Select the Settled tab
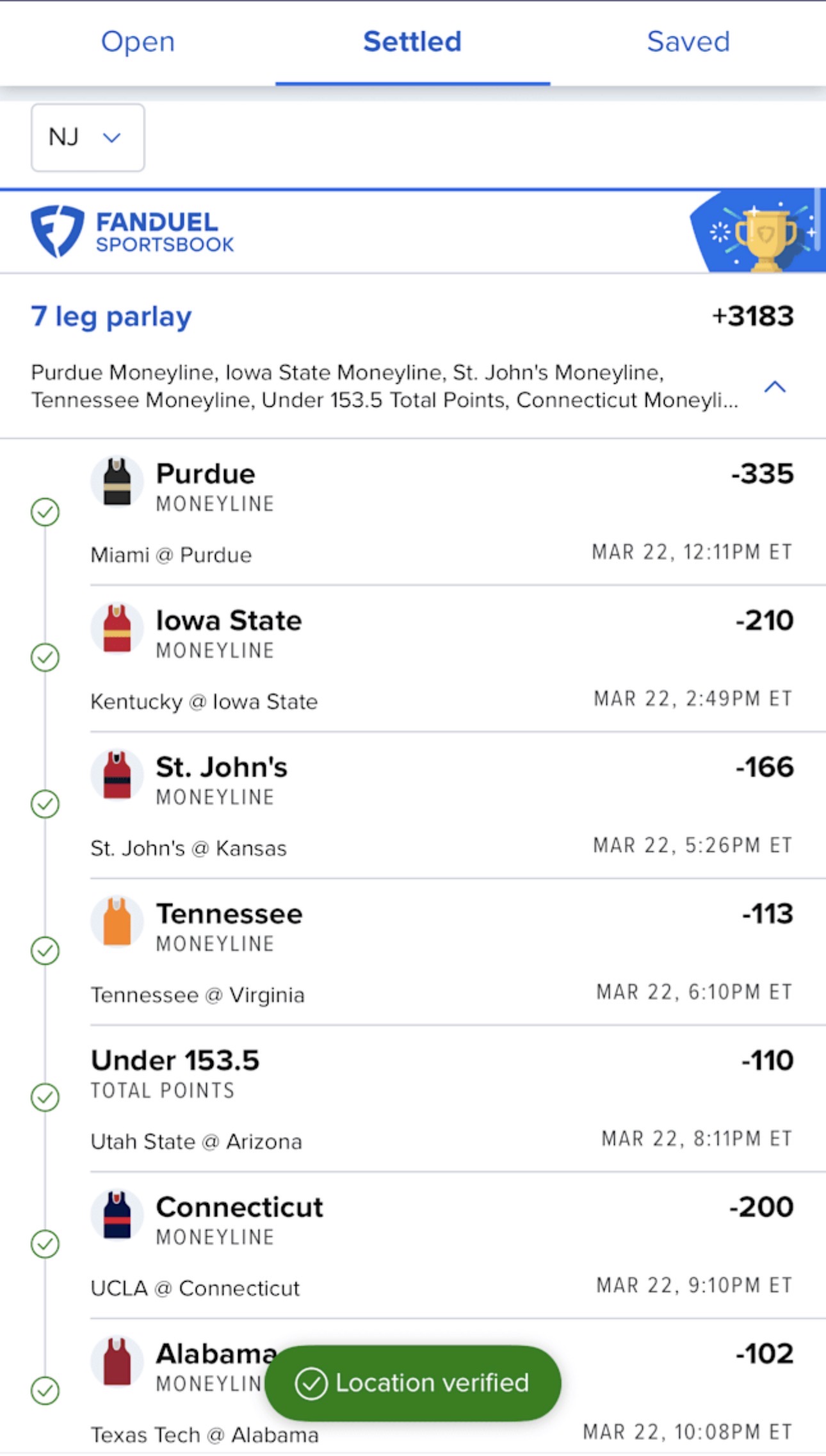This screenshot has width=826, height=1456. tap(412, 42)
